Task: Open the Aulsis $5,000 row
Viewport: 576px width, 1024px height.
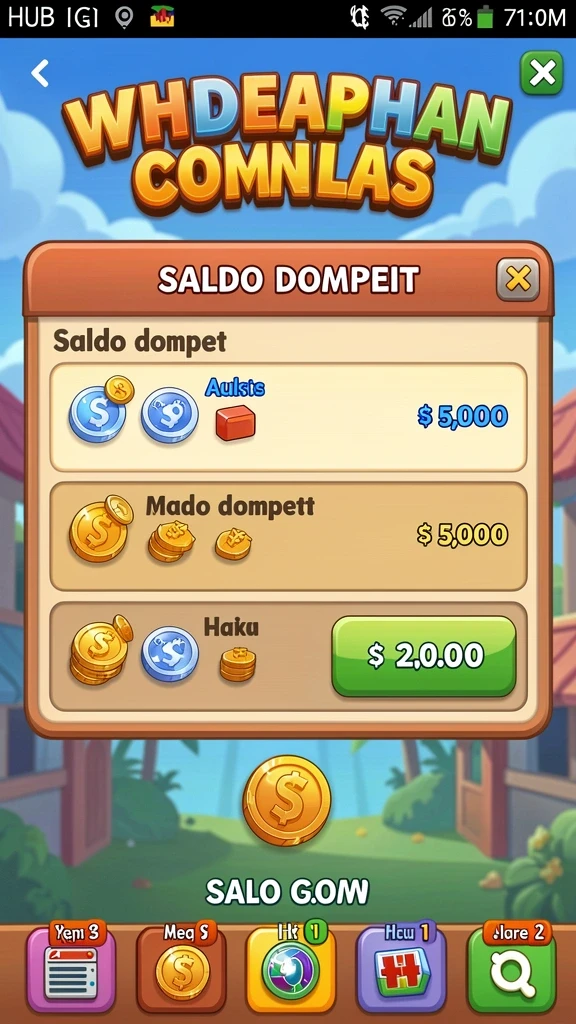Action: coord(288,417)
